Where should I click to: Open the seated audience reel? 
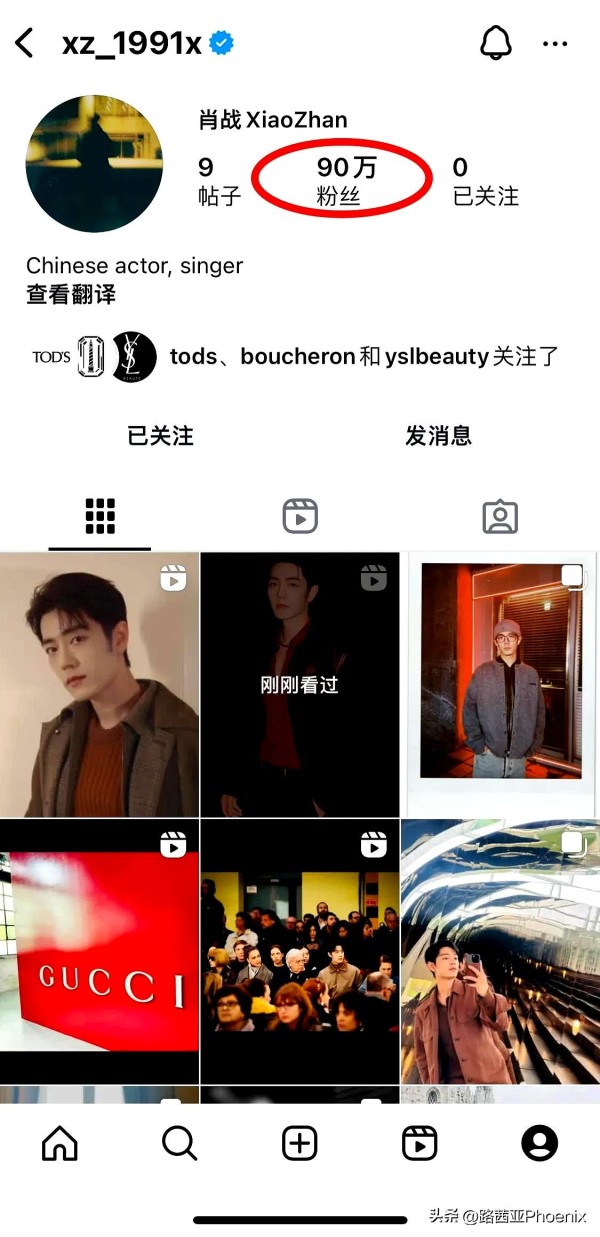click(300, 951)
